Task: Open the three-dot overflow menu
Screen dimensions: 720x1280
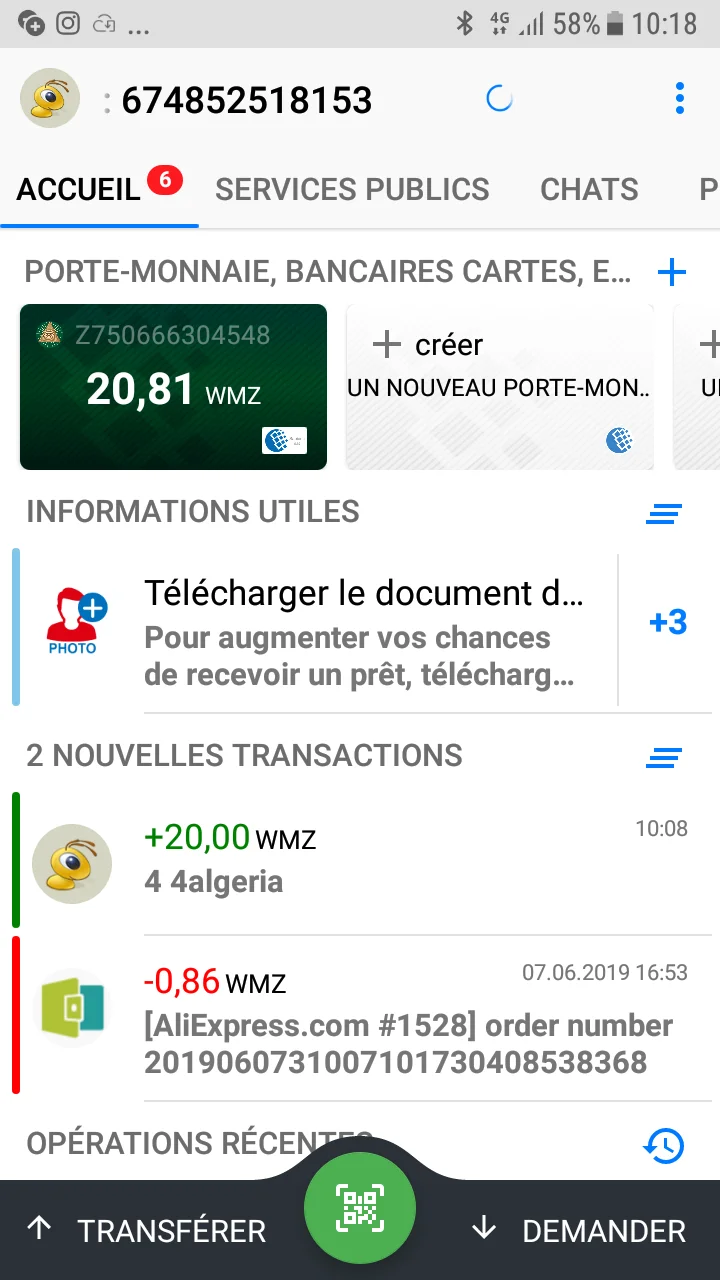Action: pos(680,98)
